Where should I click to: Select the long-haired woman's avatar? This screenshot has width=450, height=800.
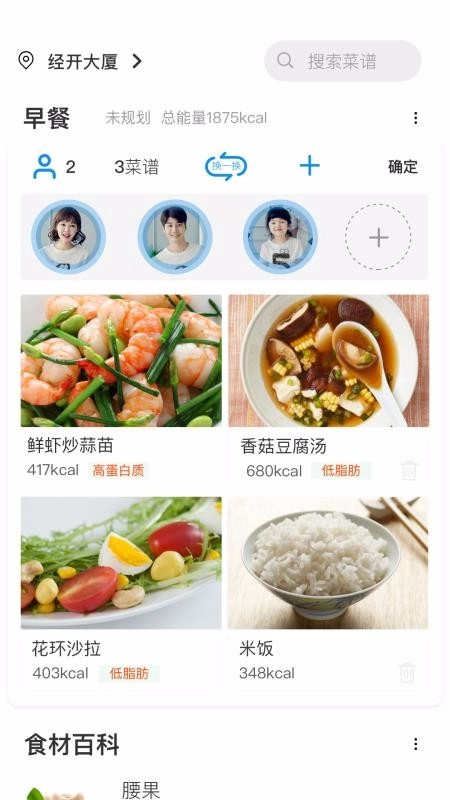(68, 237)
